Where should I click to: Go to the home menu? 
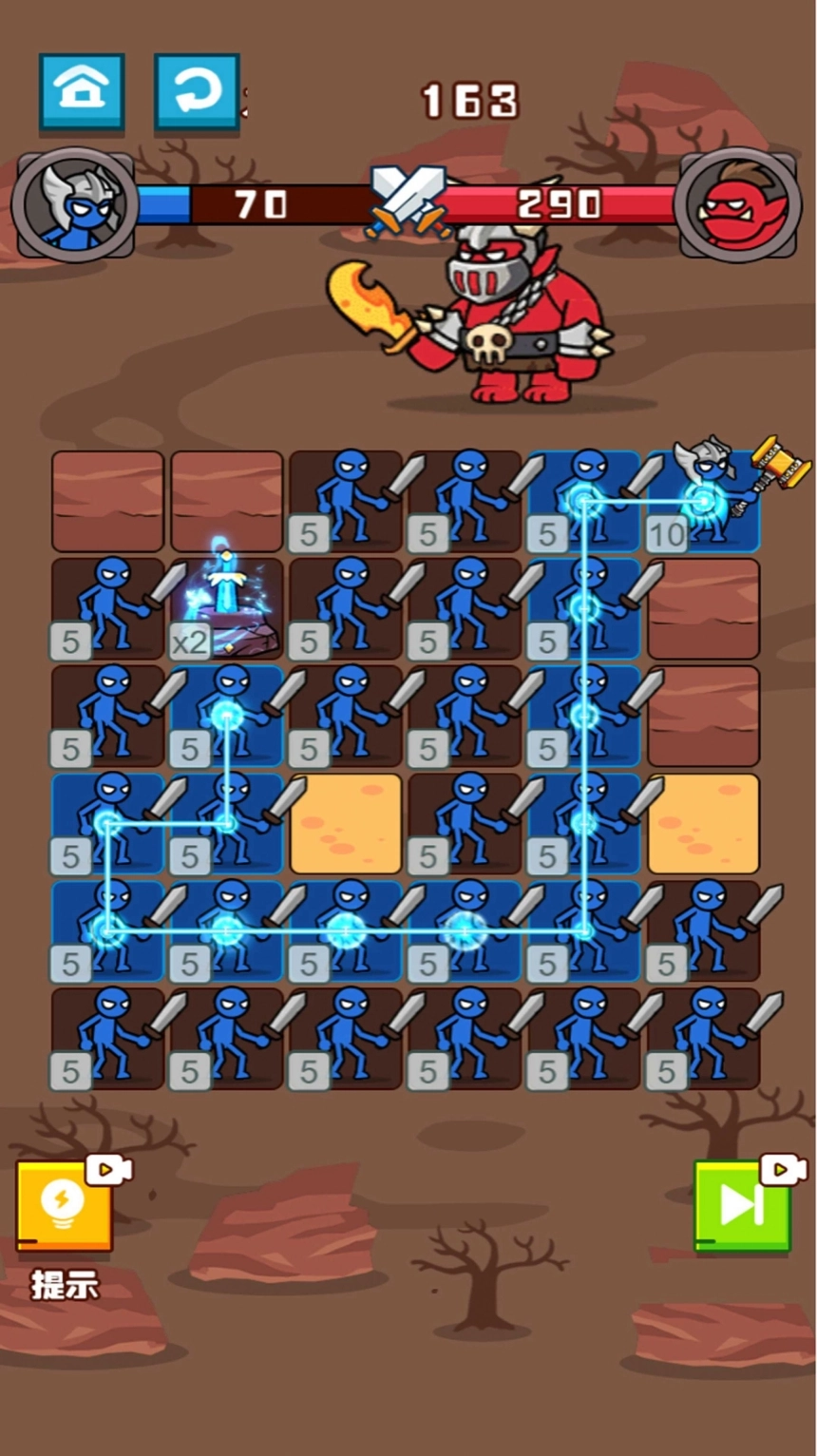click(81, 90)
